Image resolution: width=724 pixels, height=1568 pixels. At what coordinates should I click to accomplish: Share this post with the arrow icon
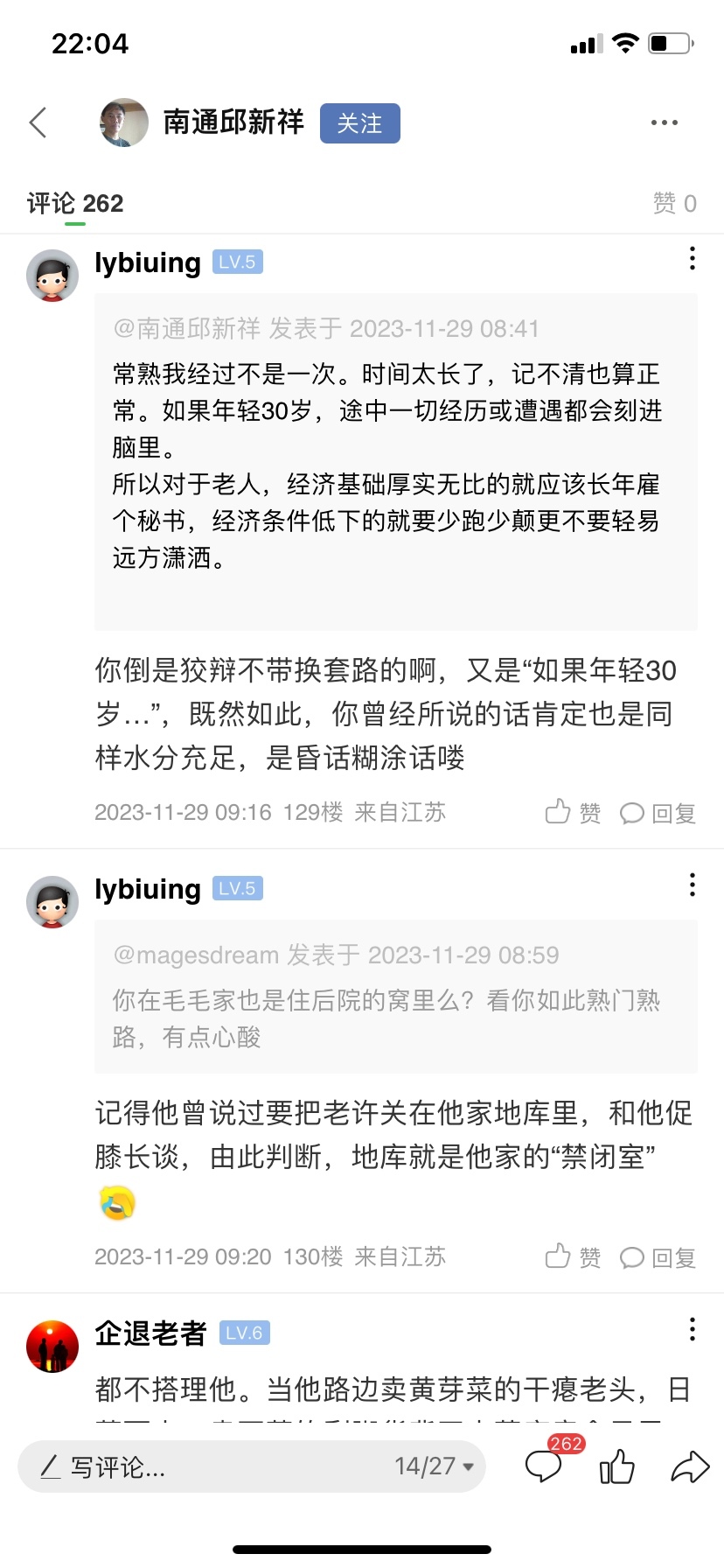coord(689,1466)
